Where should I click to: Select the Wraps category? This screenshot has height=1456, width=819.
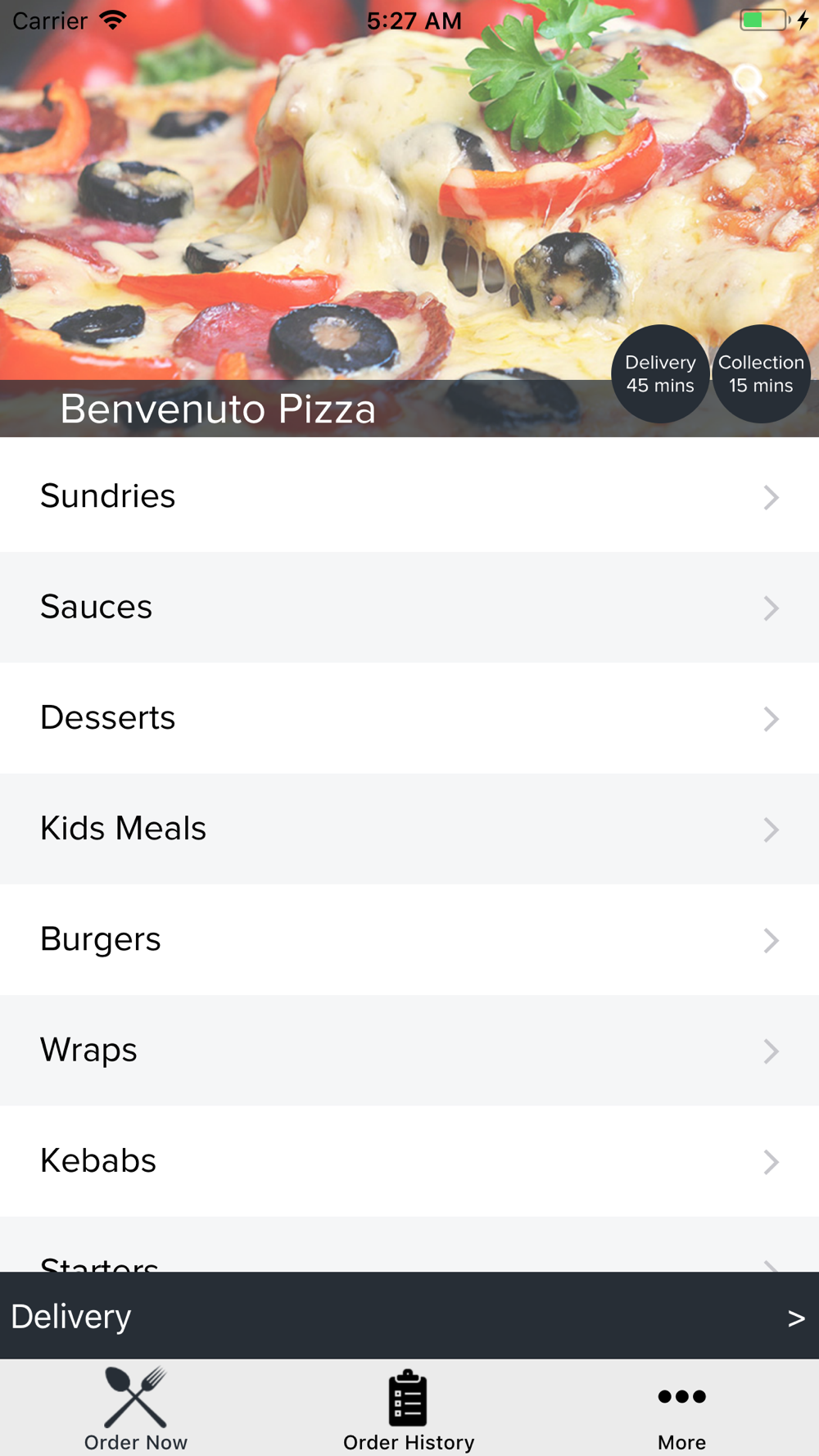409,1051
